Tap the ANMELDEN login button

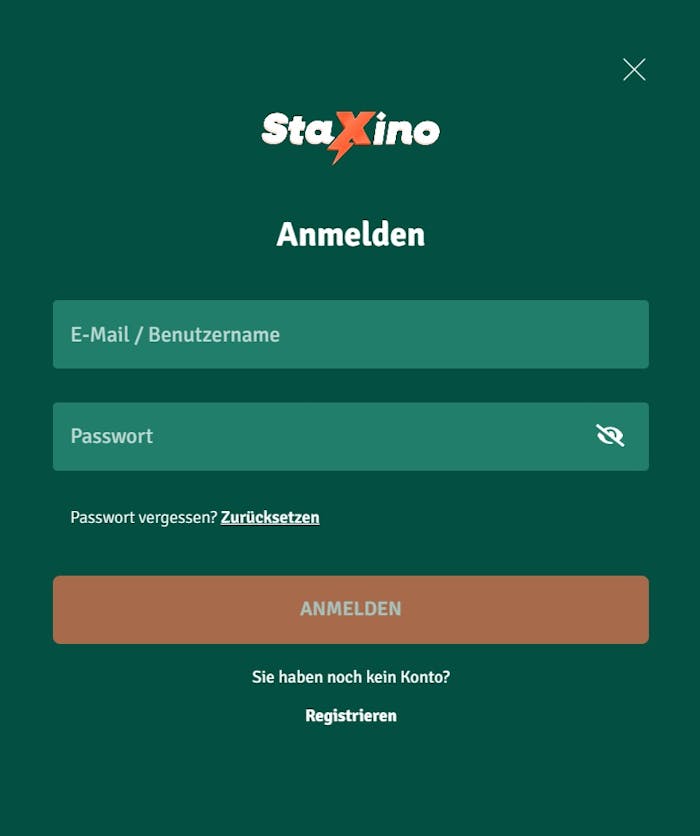pos(350,609)
